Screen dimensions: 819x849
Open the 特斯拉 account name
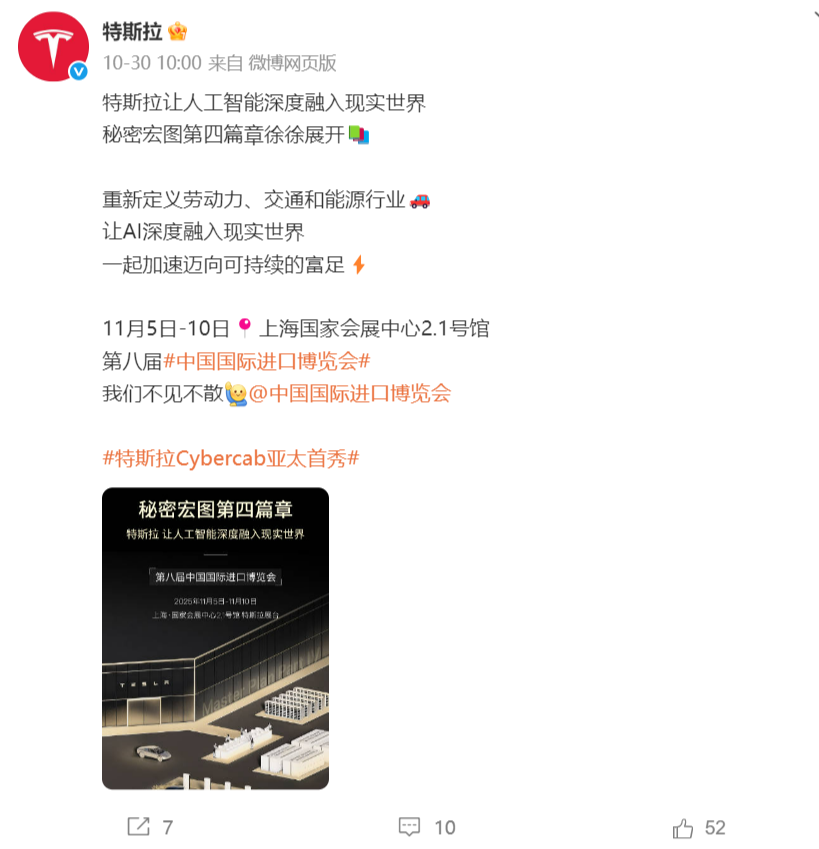tap(132, 32)
